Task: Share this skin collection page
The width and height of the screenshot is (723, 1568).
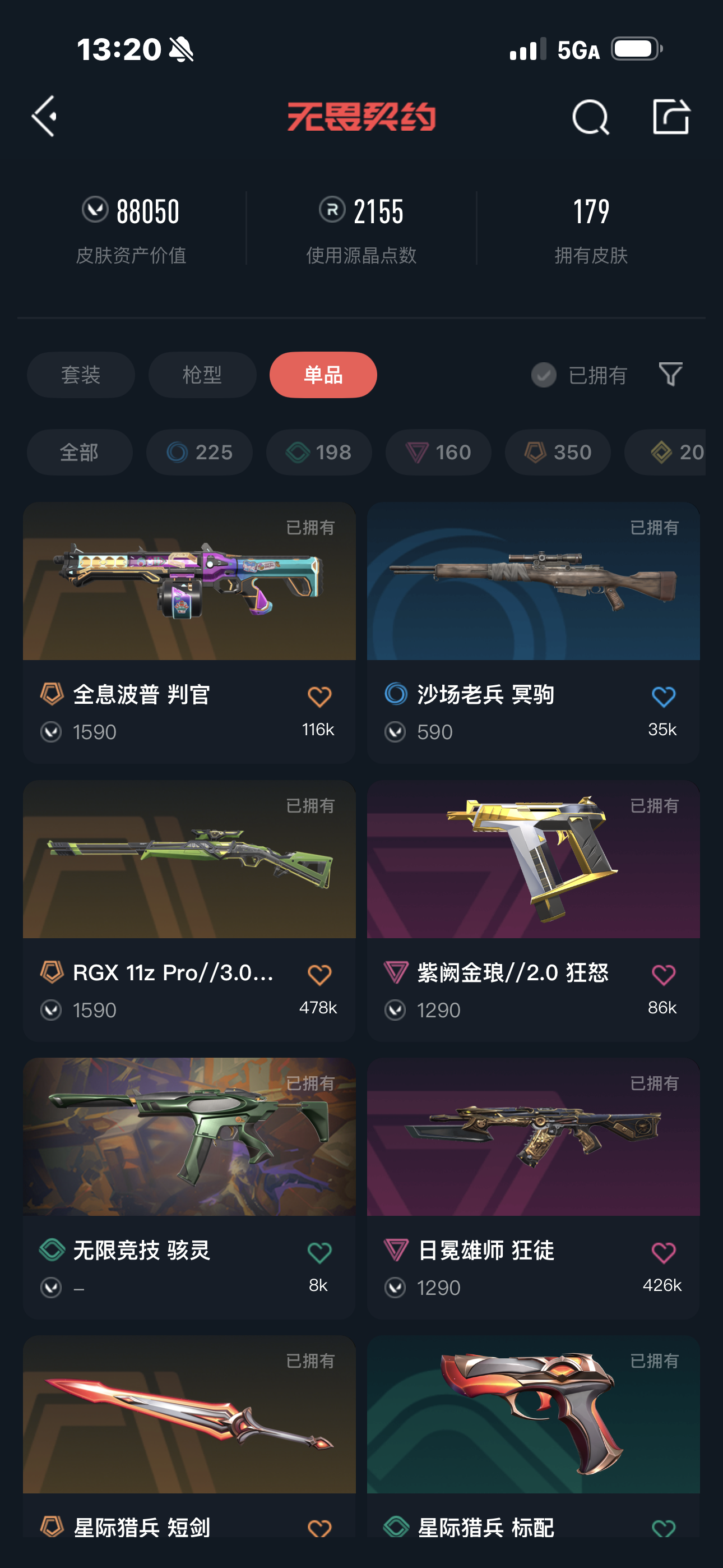Action: pyautogui.click(x=671, y=116)
